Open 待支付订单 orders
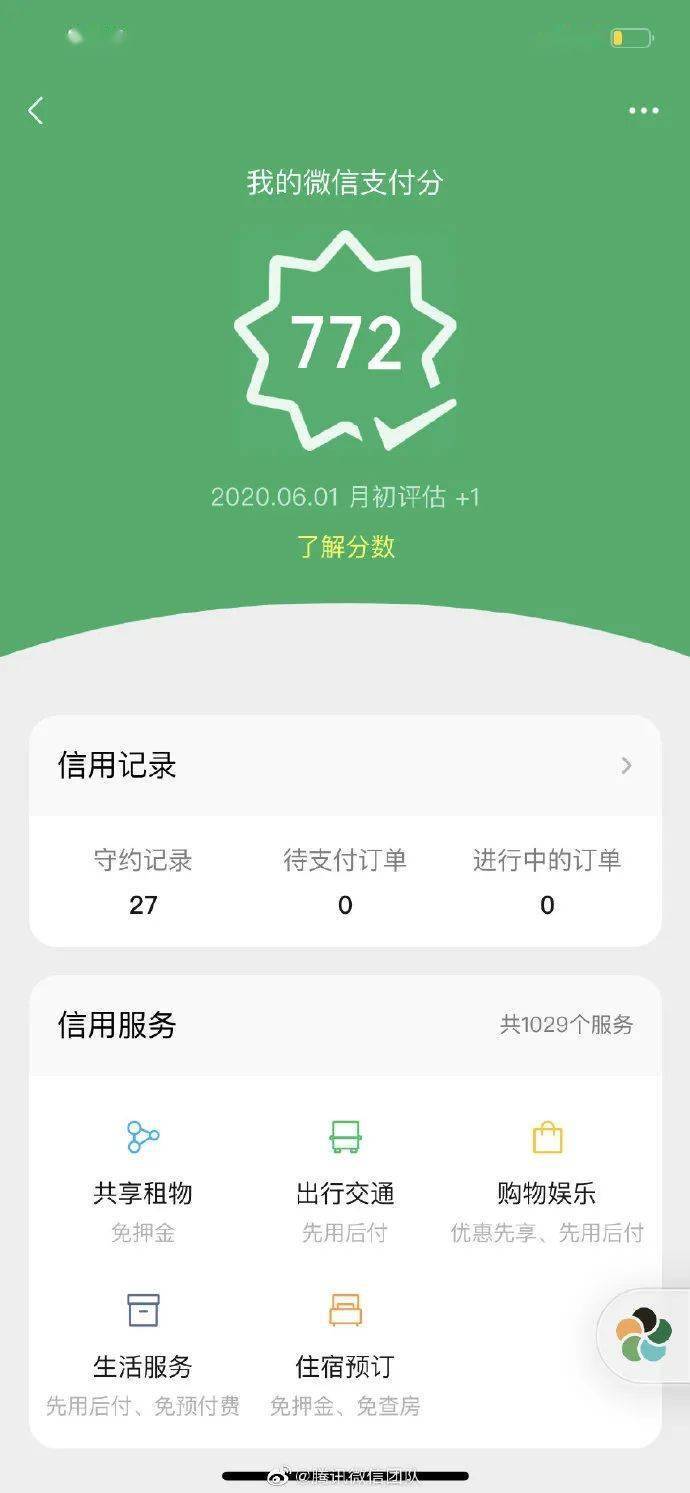The width and height of the screenshot is (690, 1493). tap(345, 882)
